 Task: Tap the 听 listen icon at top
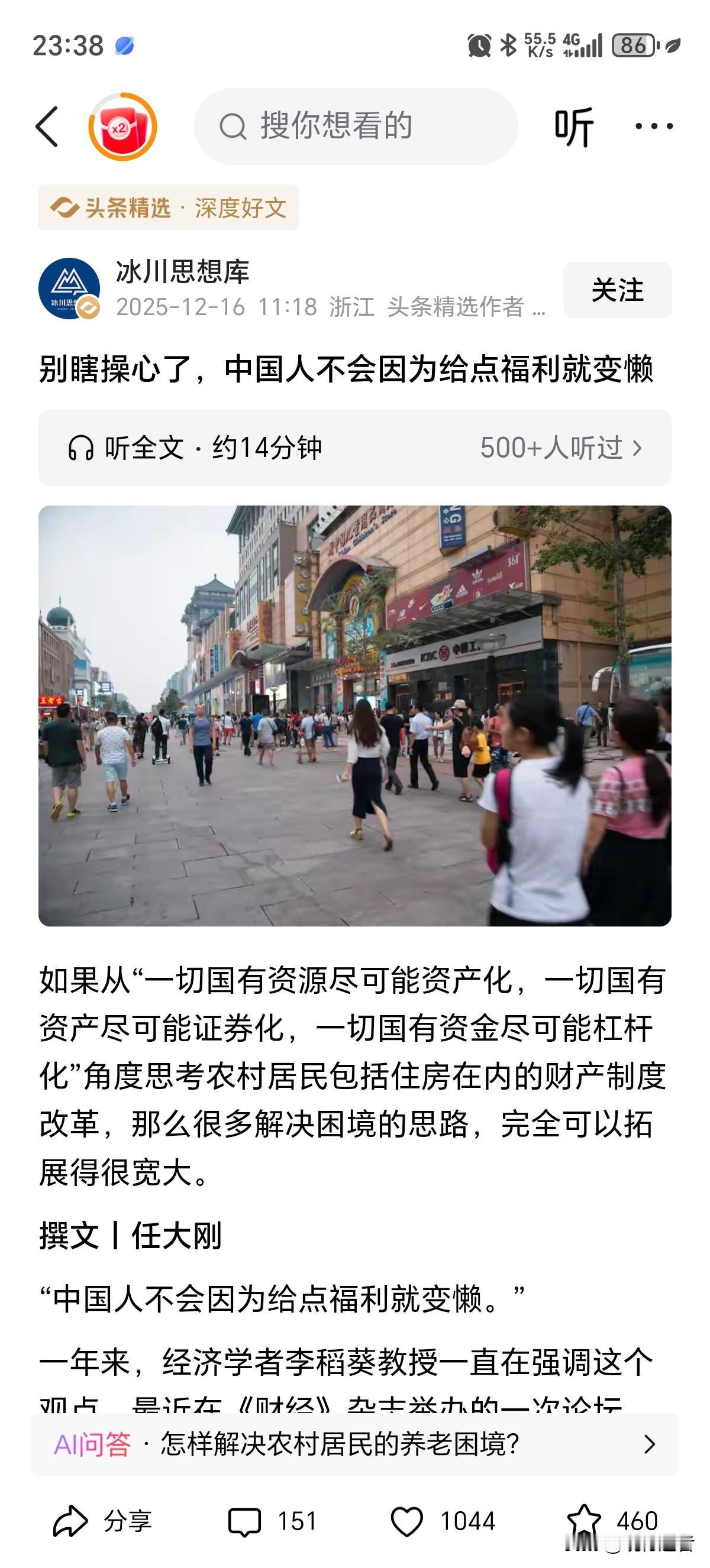point(575,126)
